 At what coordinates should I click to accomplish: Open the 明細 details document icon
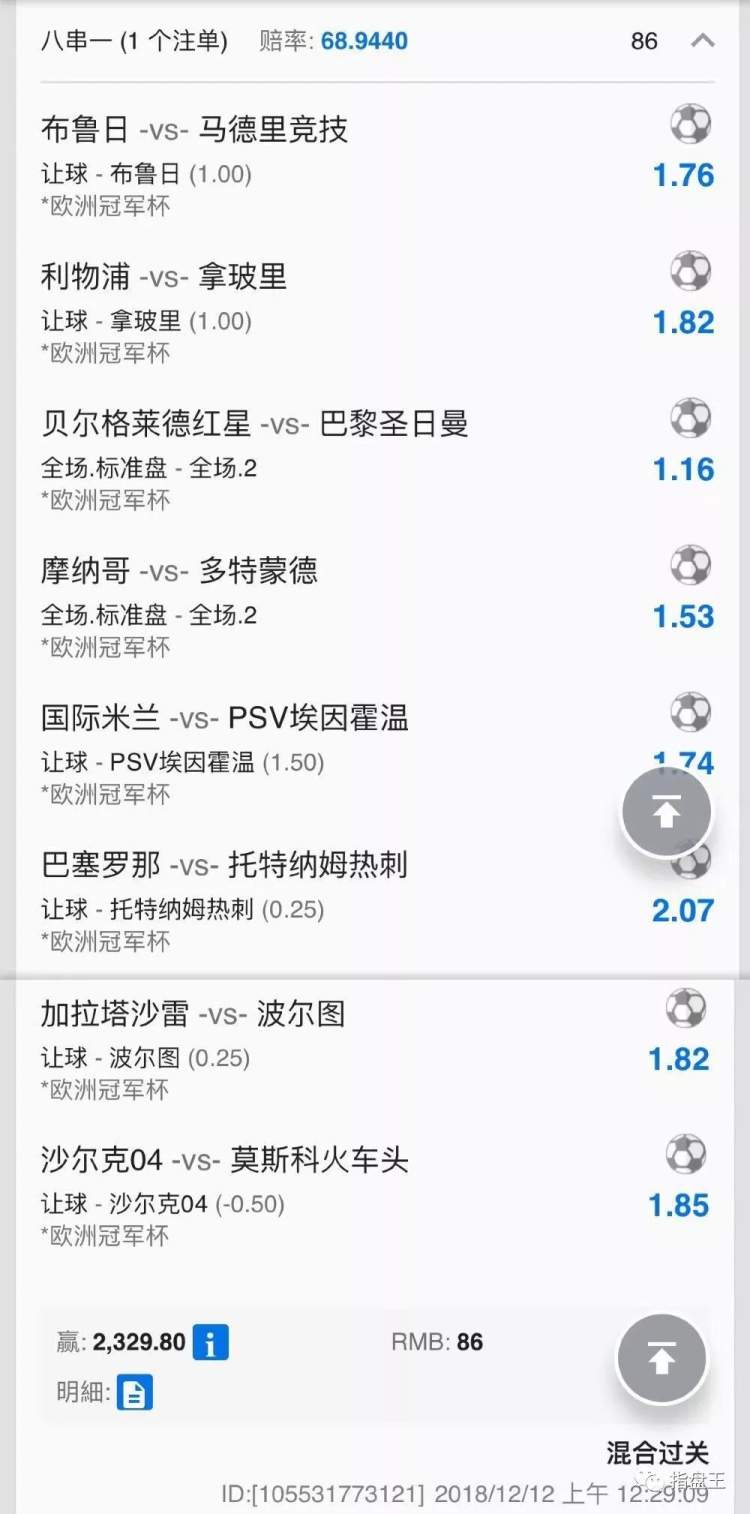click(134, 1392)
